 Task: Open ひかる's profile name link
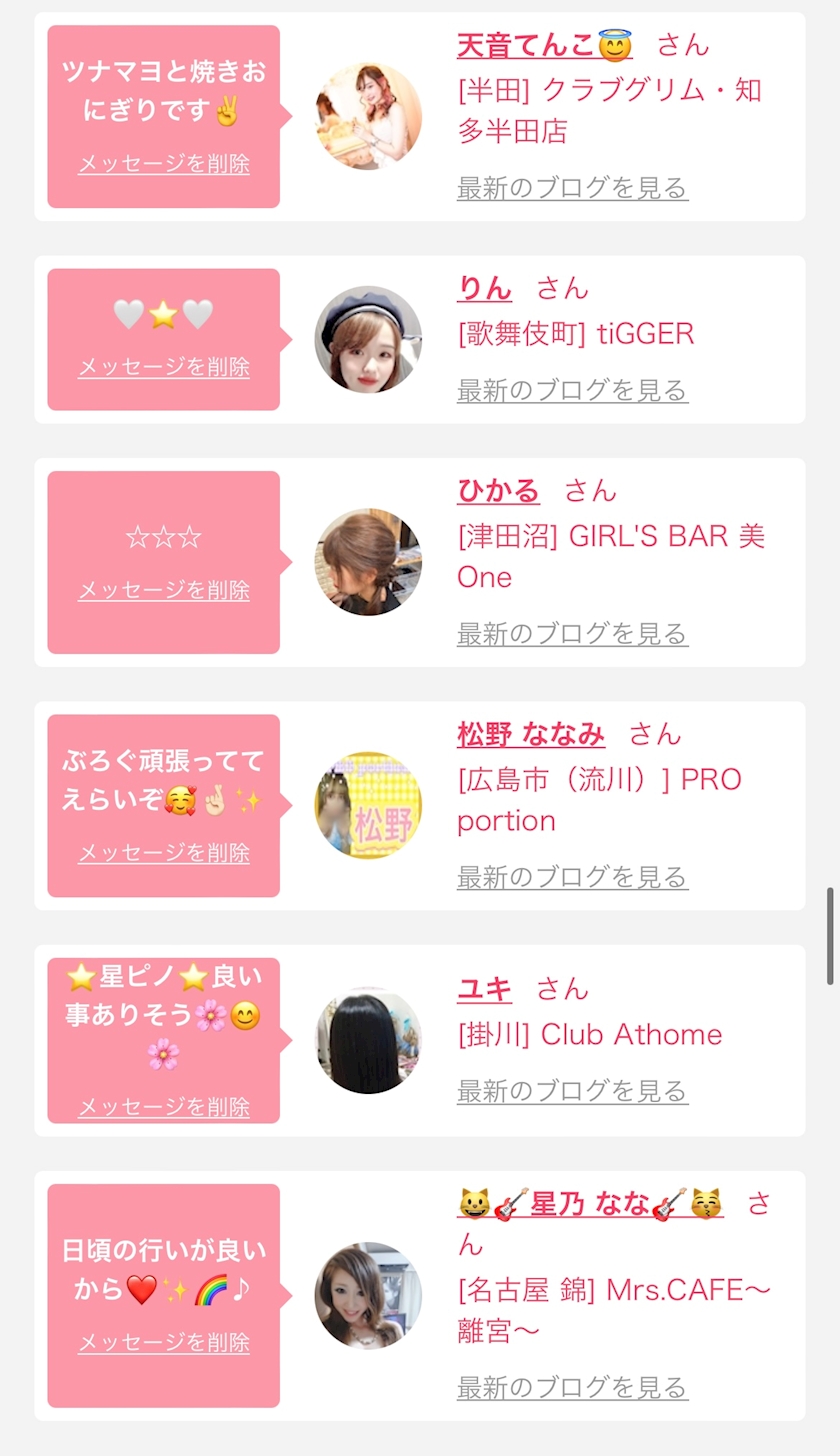(x=498, y=491)
